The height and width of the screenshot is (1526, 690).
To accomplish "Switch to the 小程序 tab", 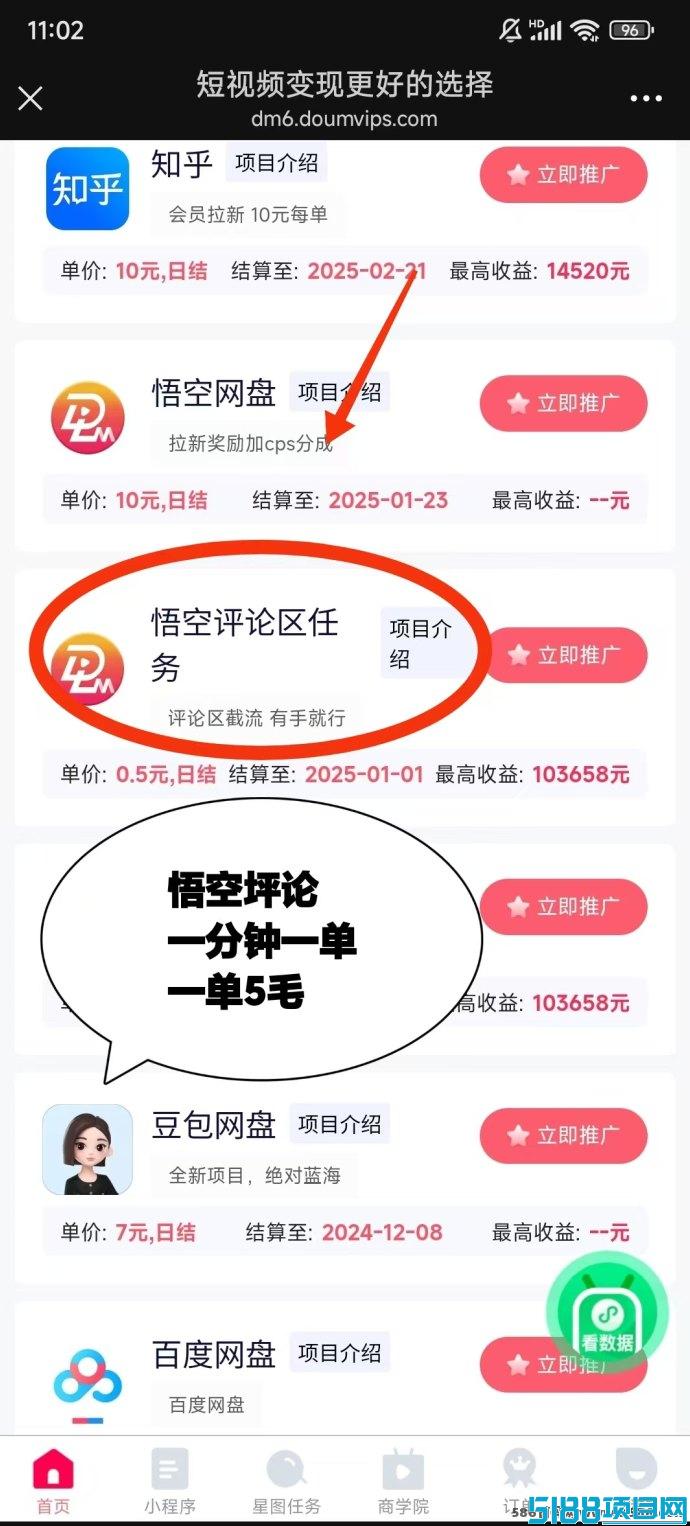I will 169,1481.
